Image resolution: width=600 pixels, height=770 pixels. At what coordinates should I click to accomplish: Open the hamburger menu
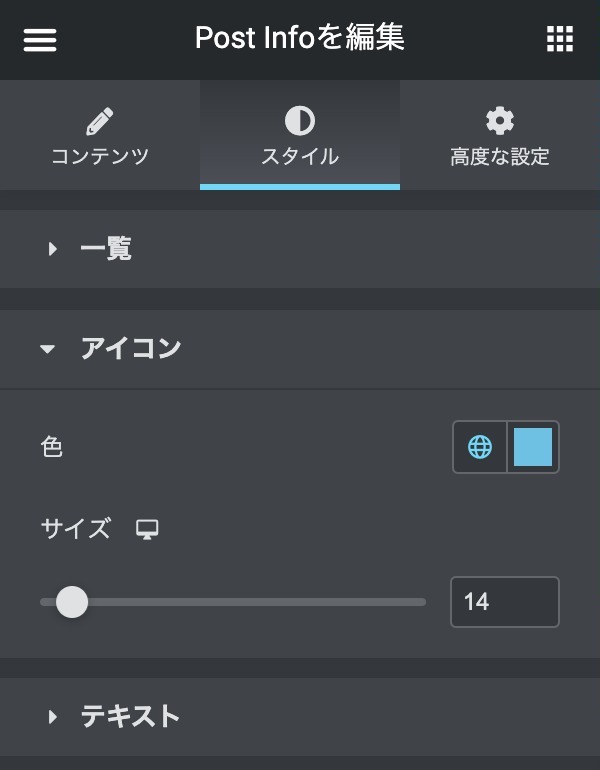point(40,40)
